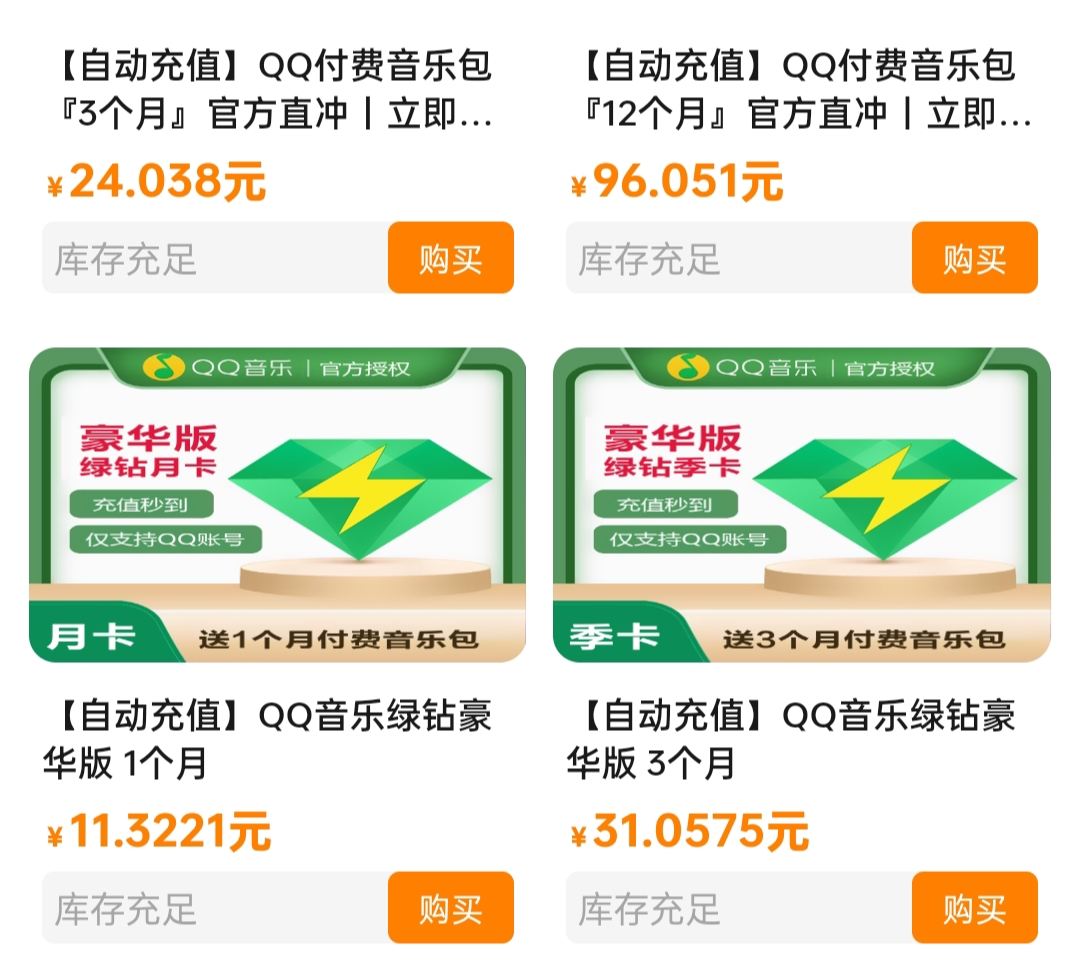Open the 豪华版绿钻月卡 product image
The height and width of the screenshot is (954, 1080).
[x=277, y=505]
